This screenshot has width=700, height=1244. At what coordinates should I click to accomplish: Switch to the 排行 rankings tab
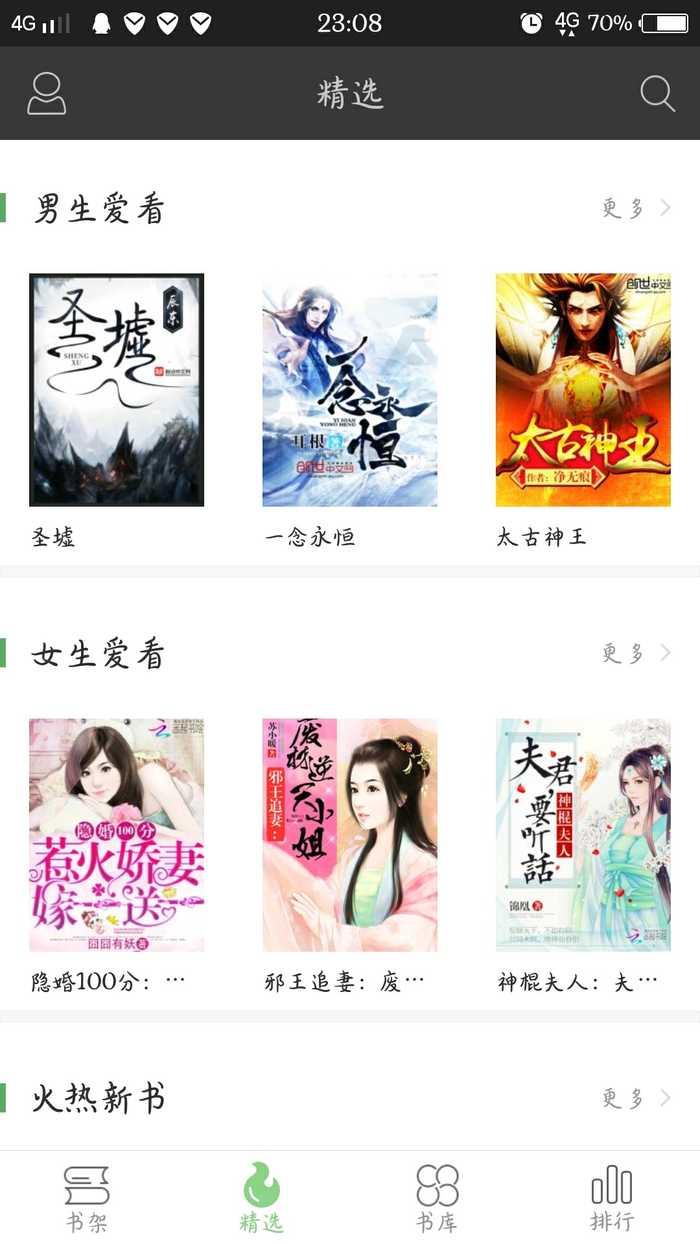[x=611, y=1197]
